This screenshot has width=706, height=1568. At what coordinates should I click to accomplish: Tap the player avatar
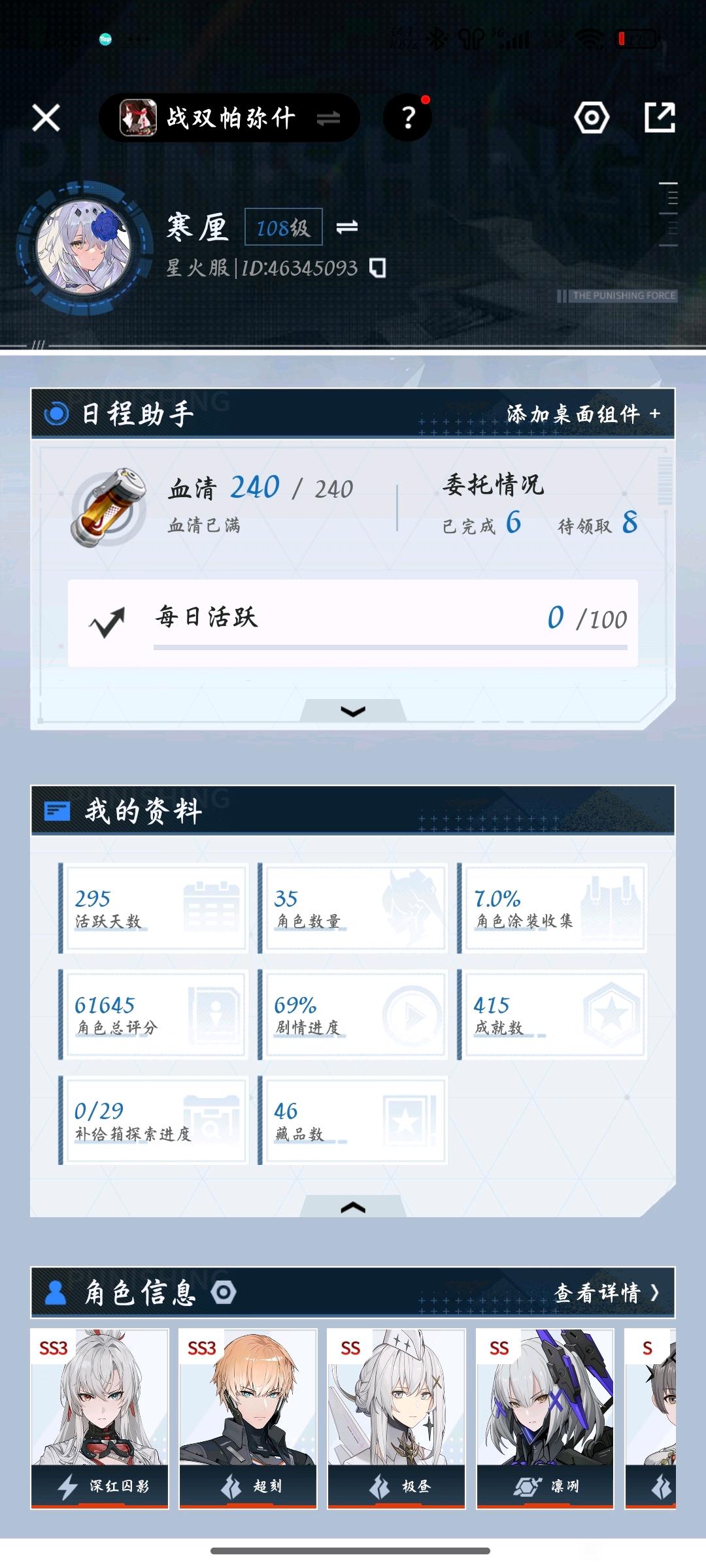[85, 248]
